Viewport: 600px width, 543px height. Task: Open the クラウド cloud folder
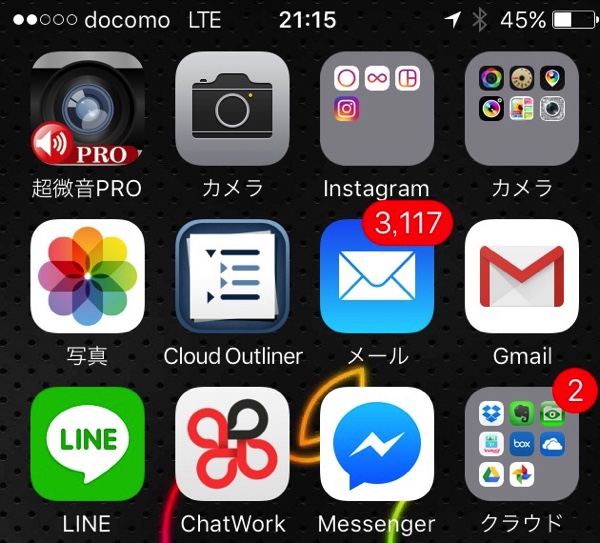point(522,443)
